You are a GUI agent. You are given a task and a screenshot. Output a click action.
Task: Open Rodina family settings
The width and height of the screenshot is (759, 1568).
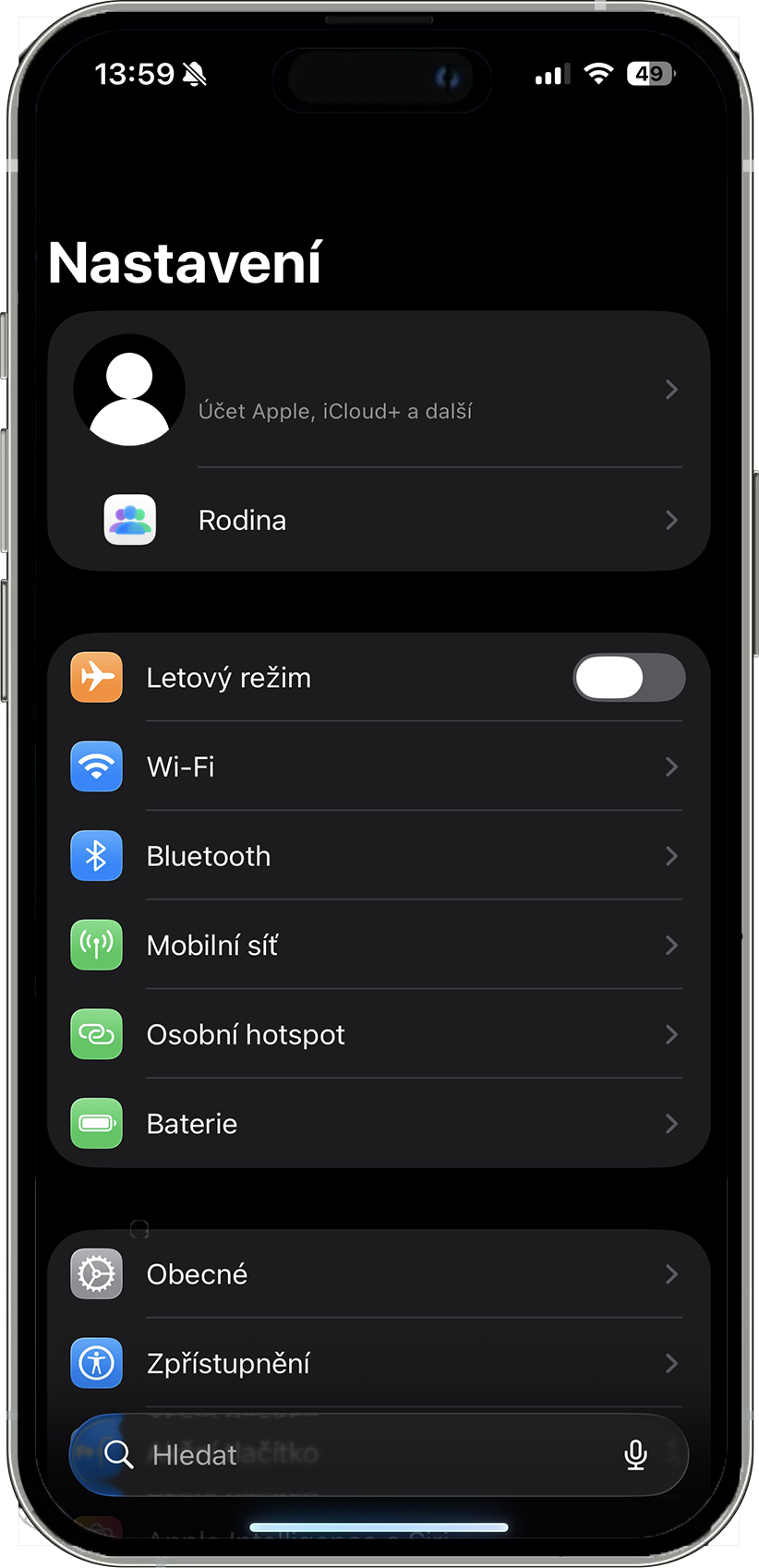coord(379,520)
